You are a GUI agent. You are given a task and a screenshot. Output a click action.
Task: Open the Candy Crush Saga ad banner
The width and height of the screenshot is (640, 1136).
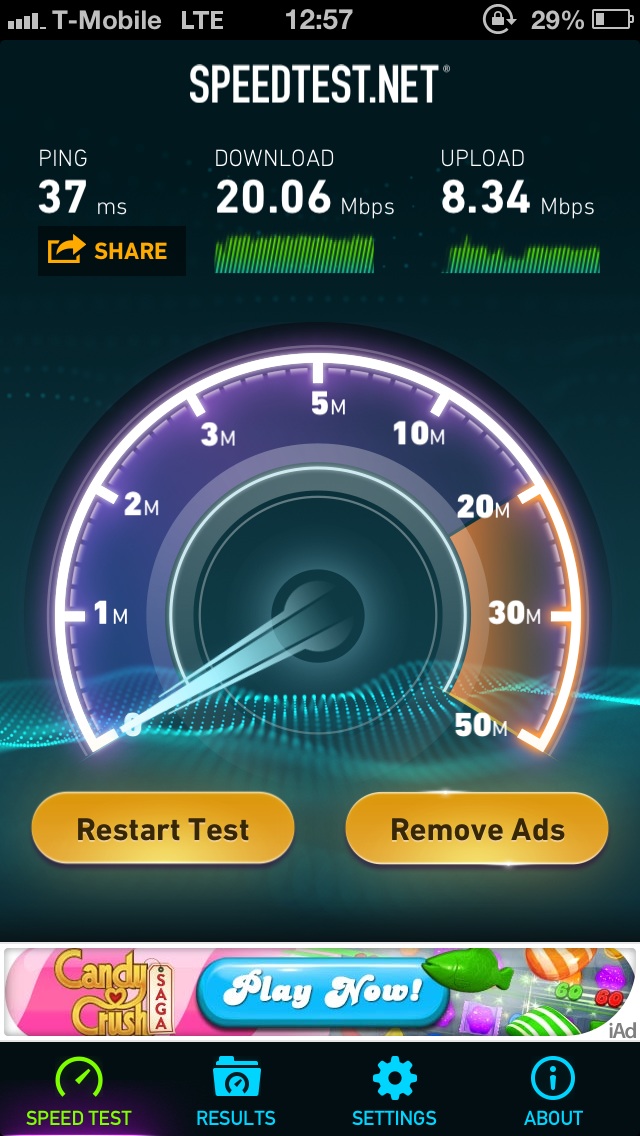click(x=320, y=991)
